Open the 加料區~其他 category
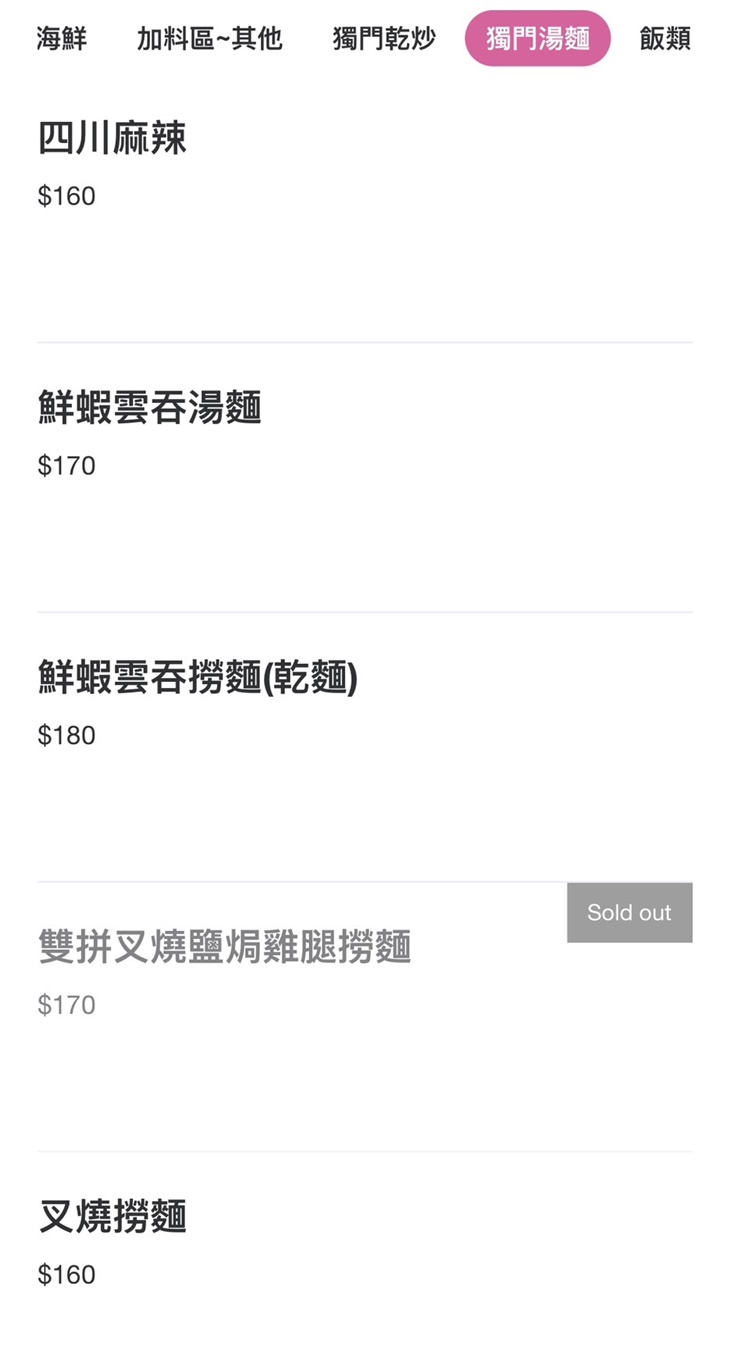 (x=211, y=39)
